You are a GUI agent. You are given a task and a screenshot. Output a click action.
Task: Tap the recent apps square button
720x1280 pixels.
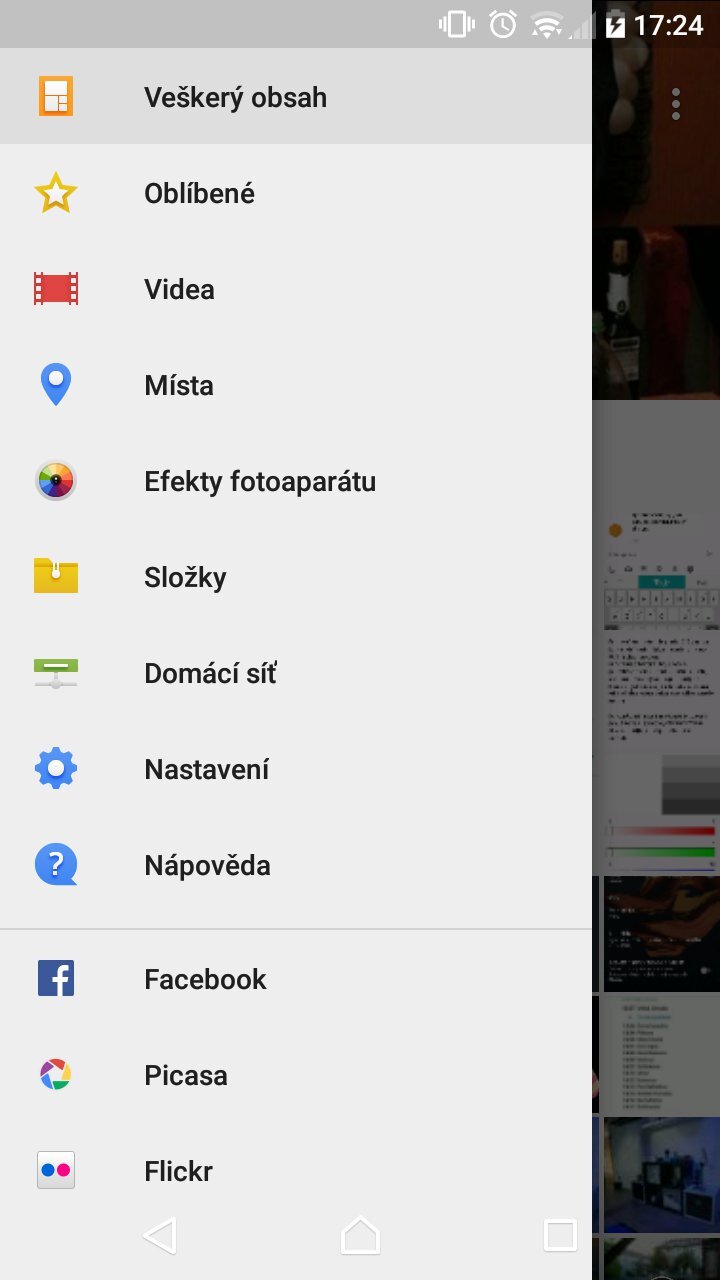coord(560,1236)
